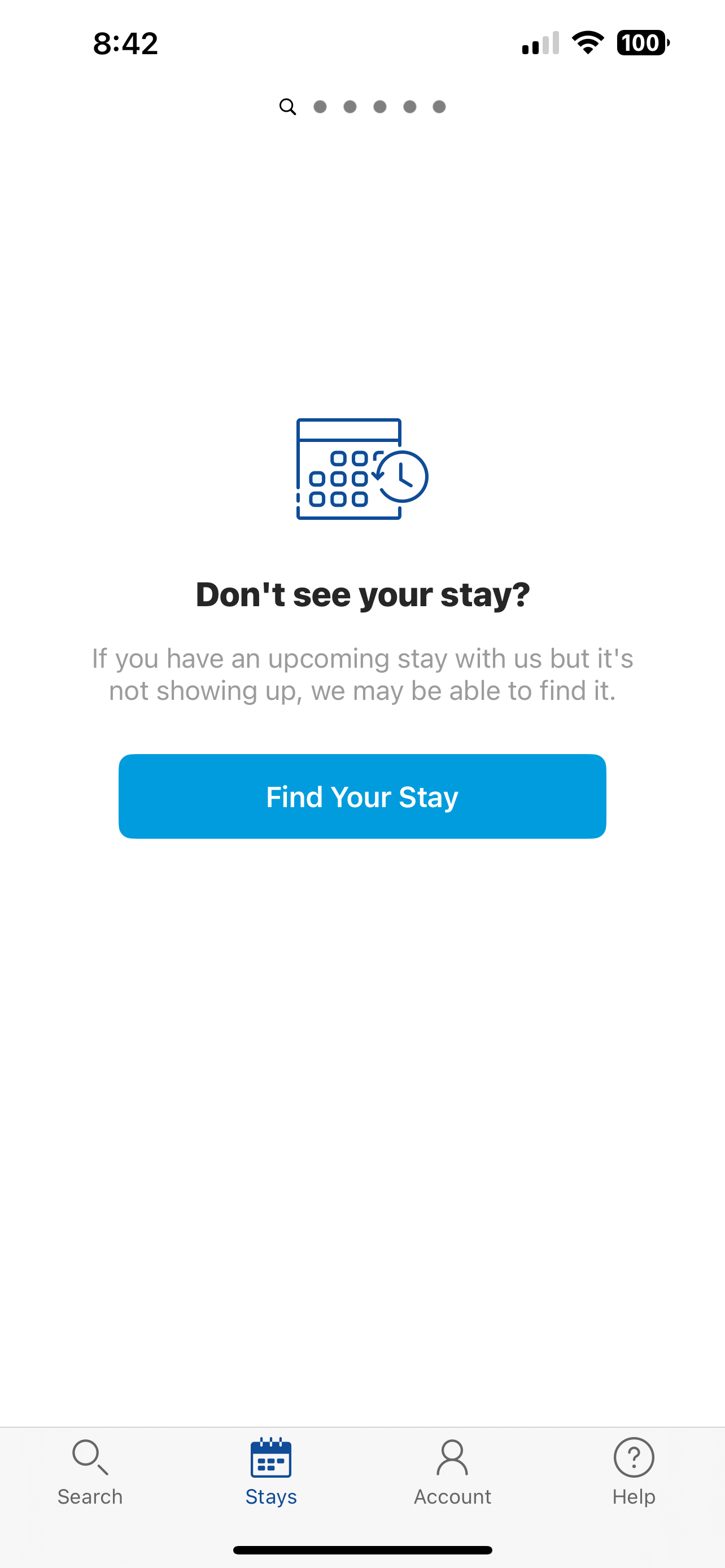Open the Account tab
This screenshot has height=1568, width=725.
pyautogui.click(x=452, y=1472)
